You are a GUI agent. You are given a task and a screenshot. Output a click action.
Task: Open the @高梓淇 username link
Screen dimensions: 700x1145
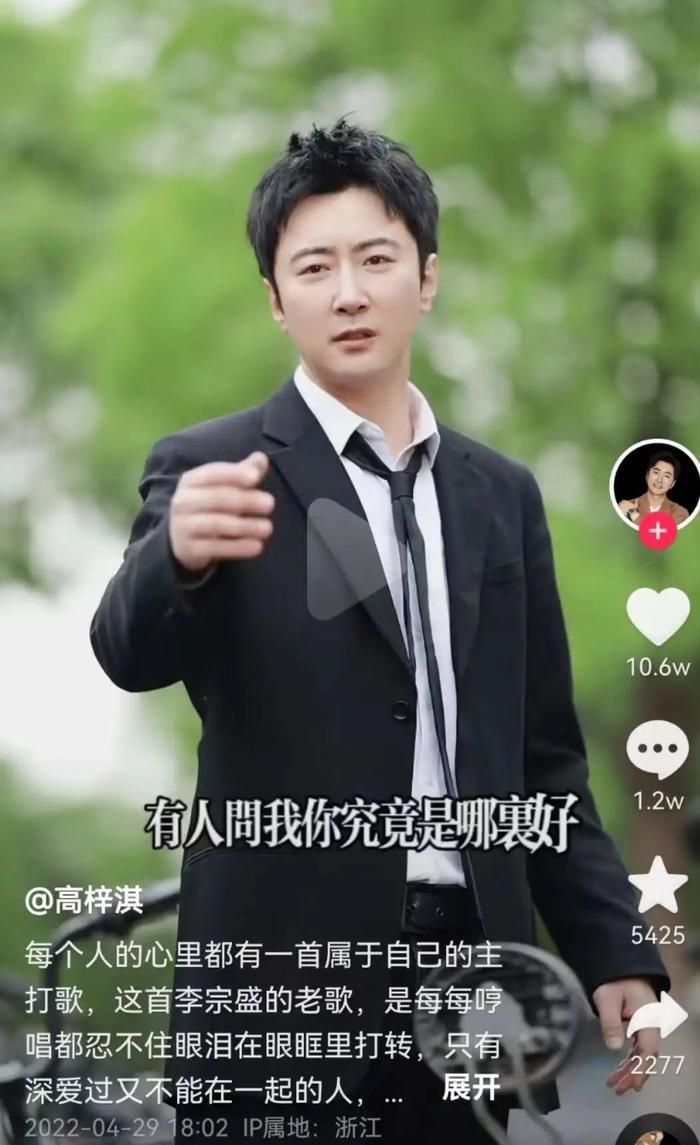click(x=84, y=901)
